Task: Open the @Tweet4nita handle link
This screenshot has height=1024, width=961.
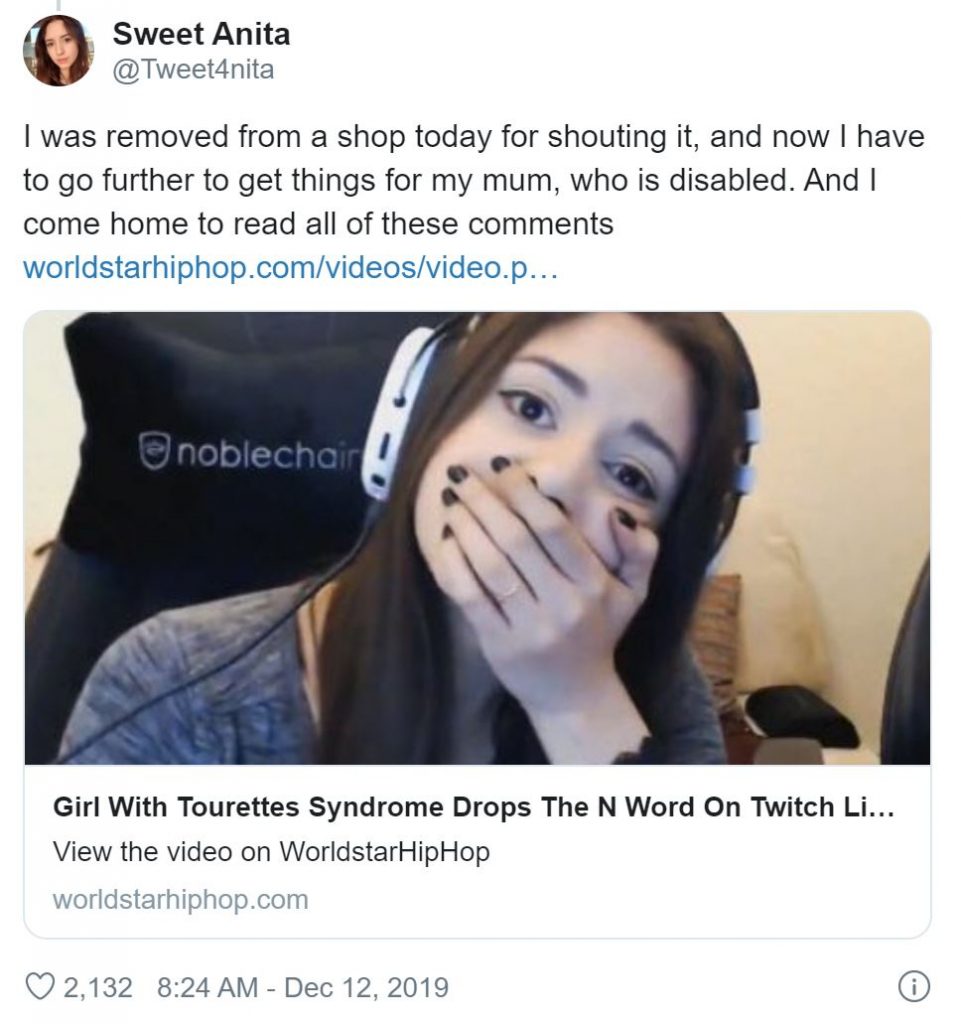Action: point(192,70)
